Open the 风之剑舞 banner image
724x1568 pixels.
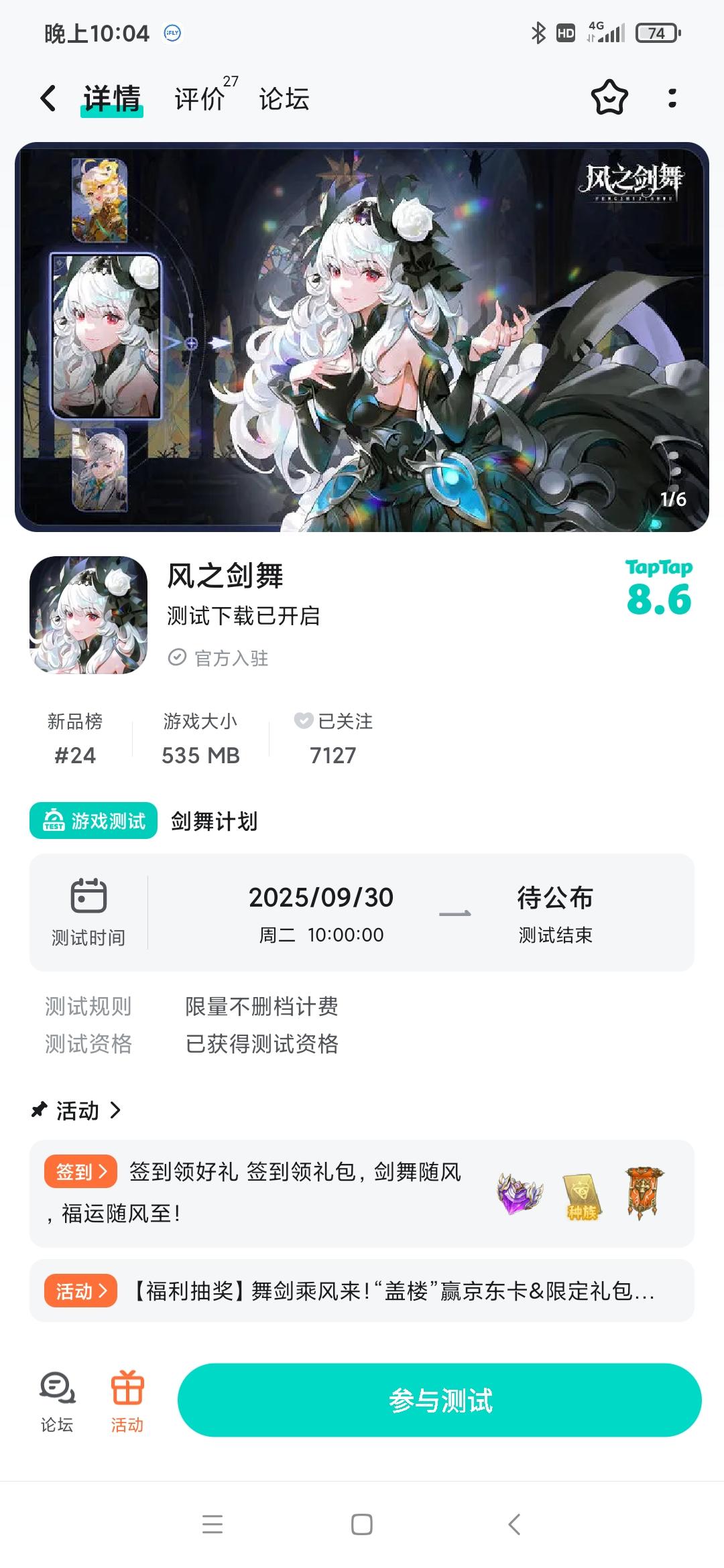pyautogui.click(x=362, y=337)
